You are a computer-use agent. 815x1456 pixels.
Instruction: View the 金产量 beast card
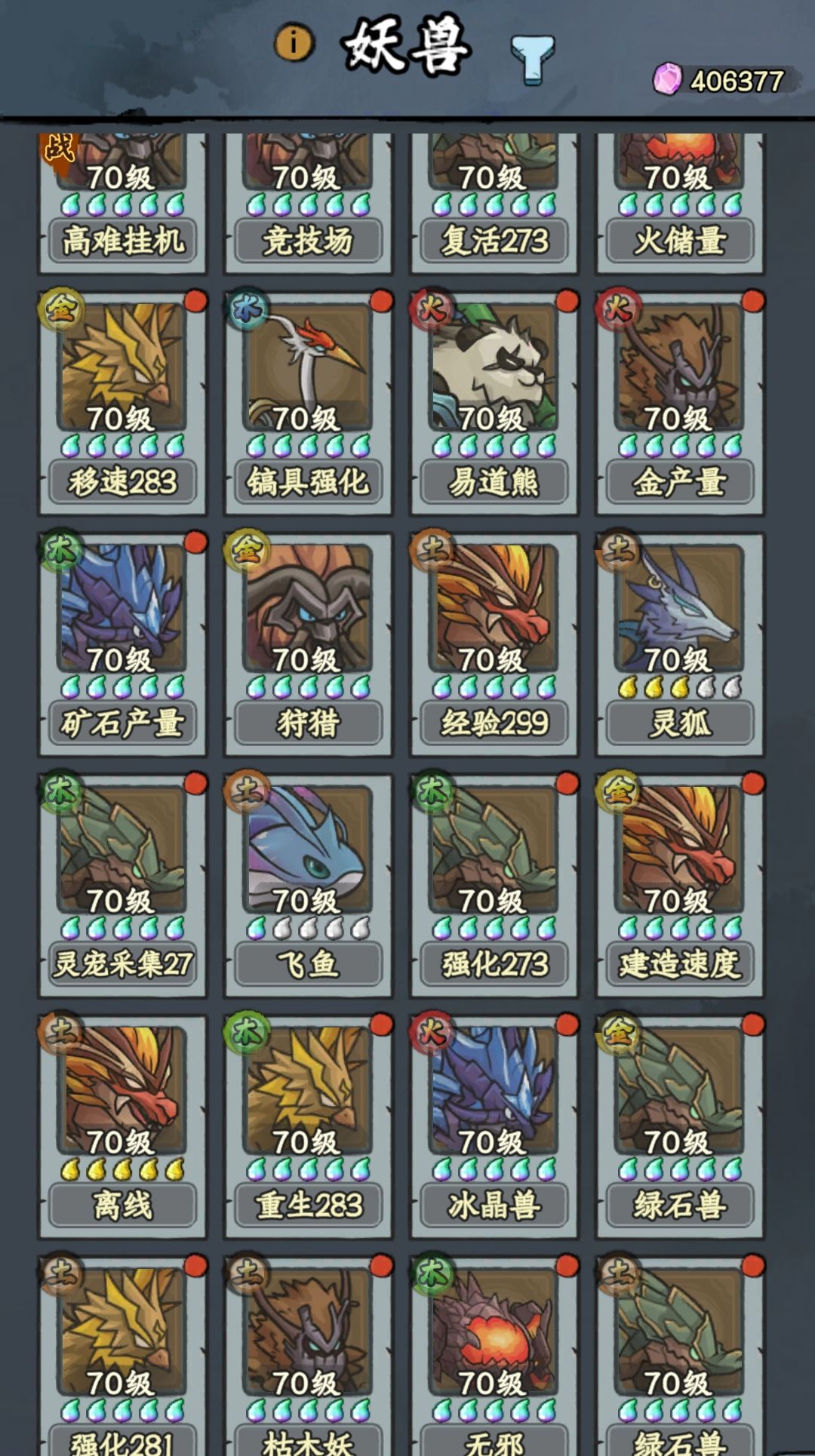(x=680, y=404)
